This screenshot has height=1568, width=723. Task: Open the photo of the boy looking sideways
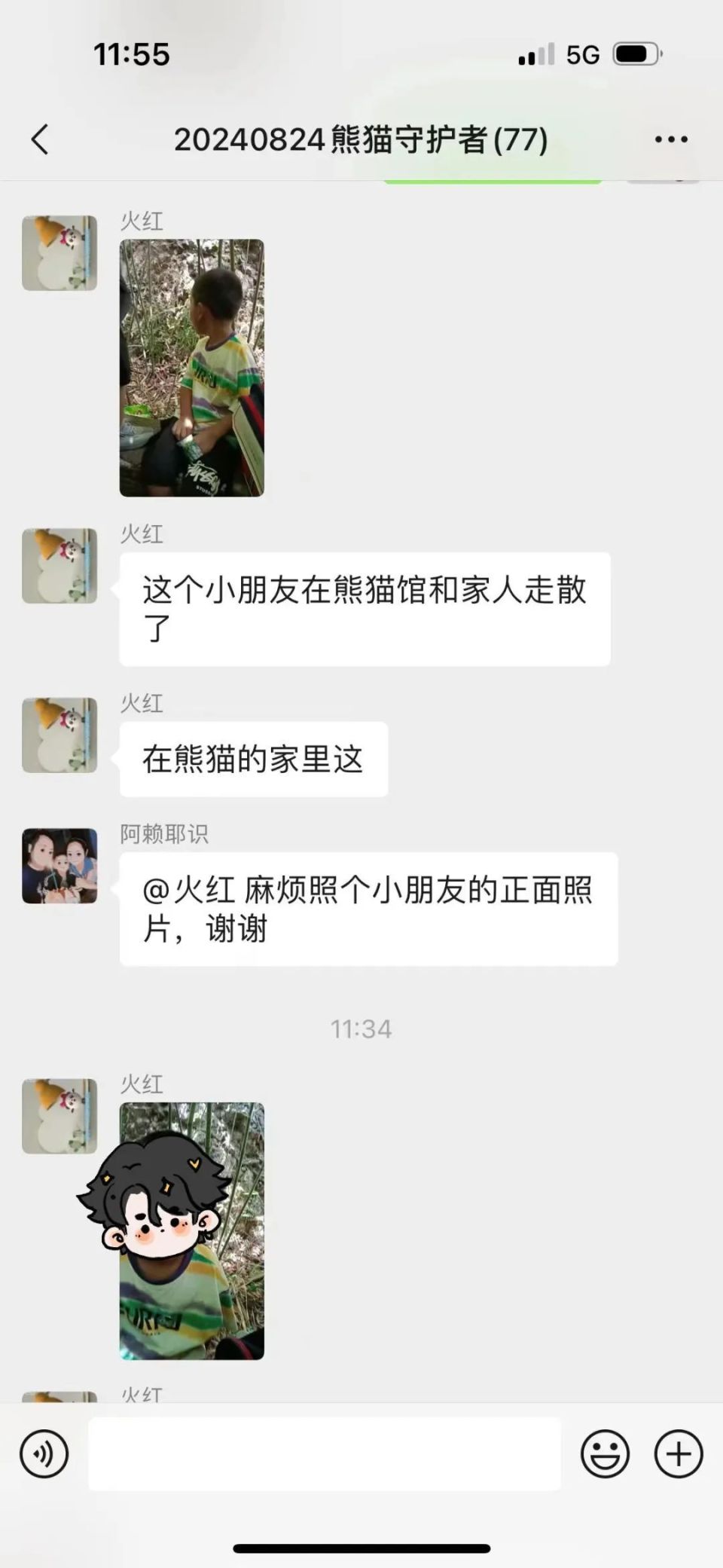coord(191,368)
